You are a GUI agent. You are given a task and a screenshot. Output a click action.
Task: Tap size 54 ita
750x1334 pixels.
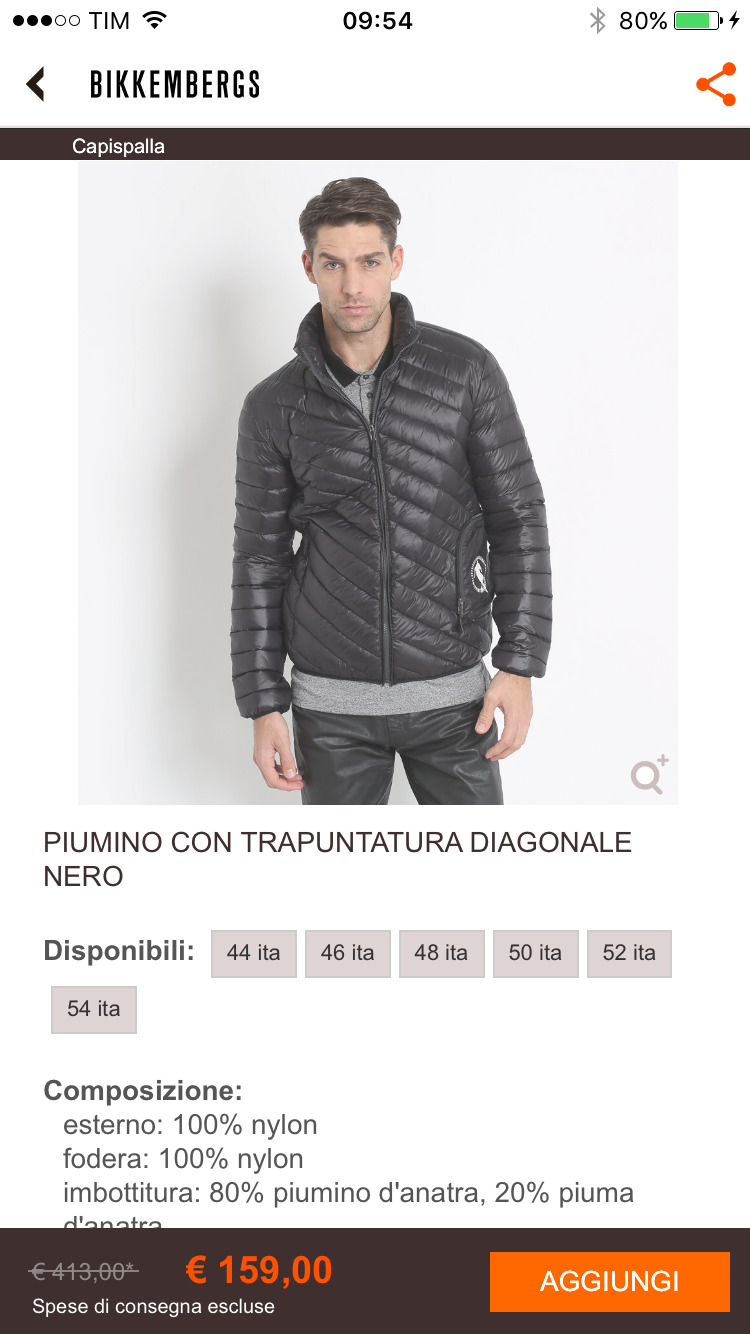[x=94, y=1009]
